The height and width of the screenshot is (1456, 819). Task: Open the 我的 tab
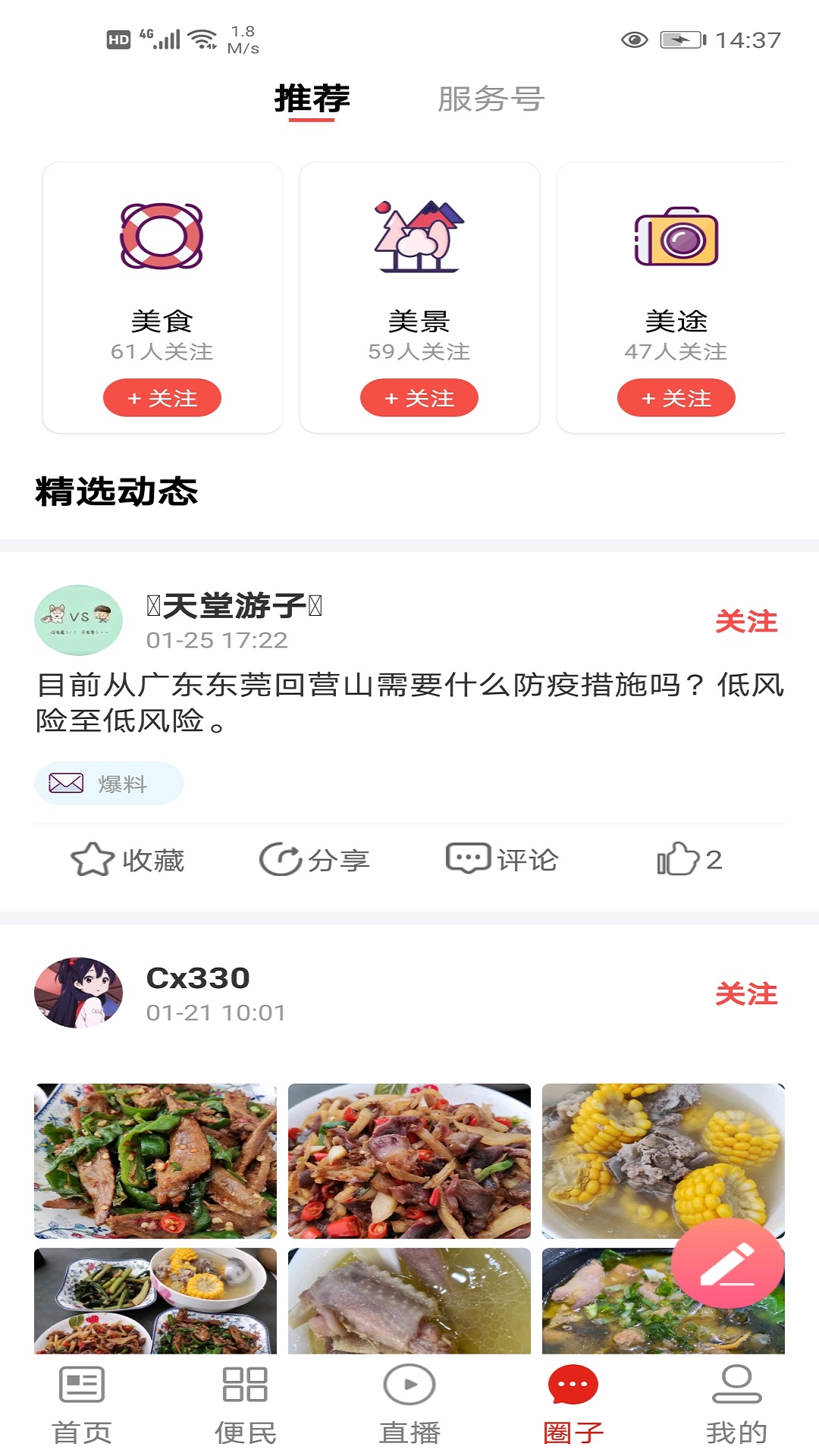736,1405
